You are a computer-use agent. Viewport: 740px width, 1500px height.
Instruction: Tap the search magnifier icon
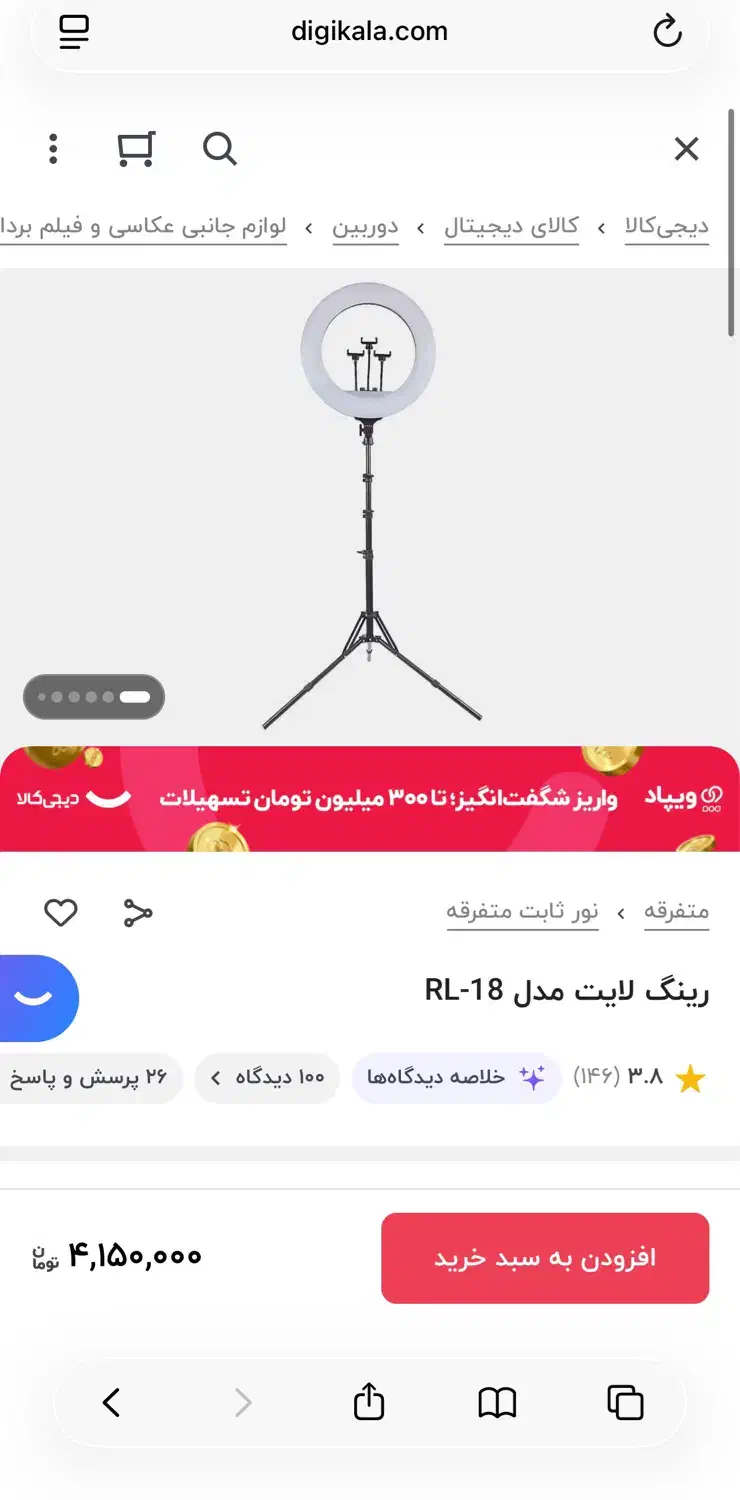220,150
